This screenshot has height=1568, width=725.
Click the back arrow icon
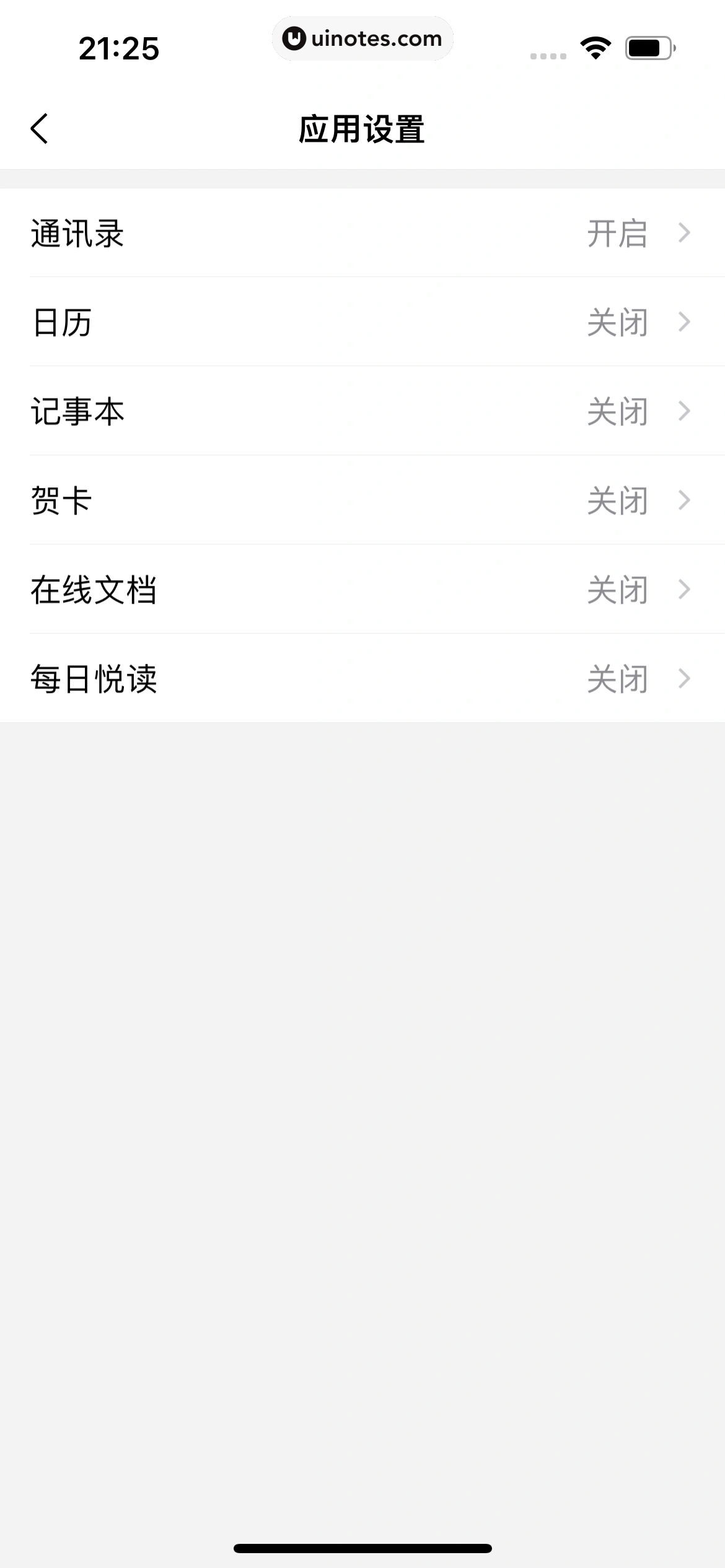click(x=40, y=128)
